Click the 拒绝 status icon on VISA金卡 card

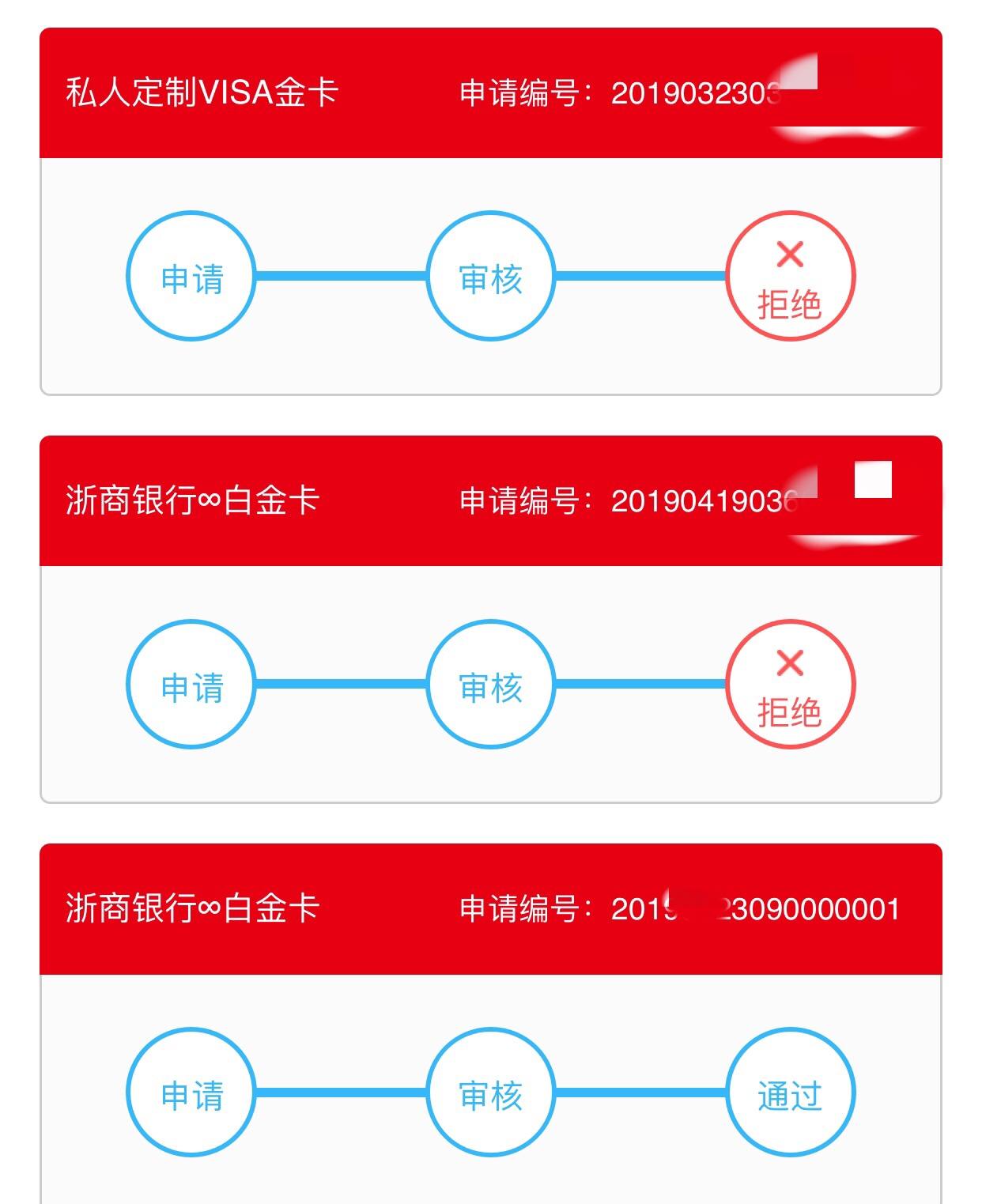point(789,276)
